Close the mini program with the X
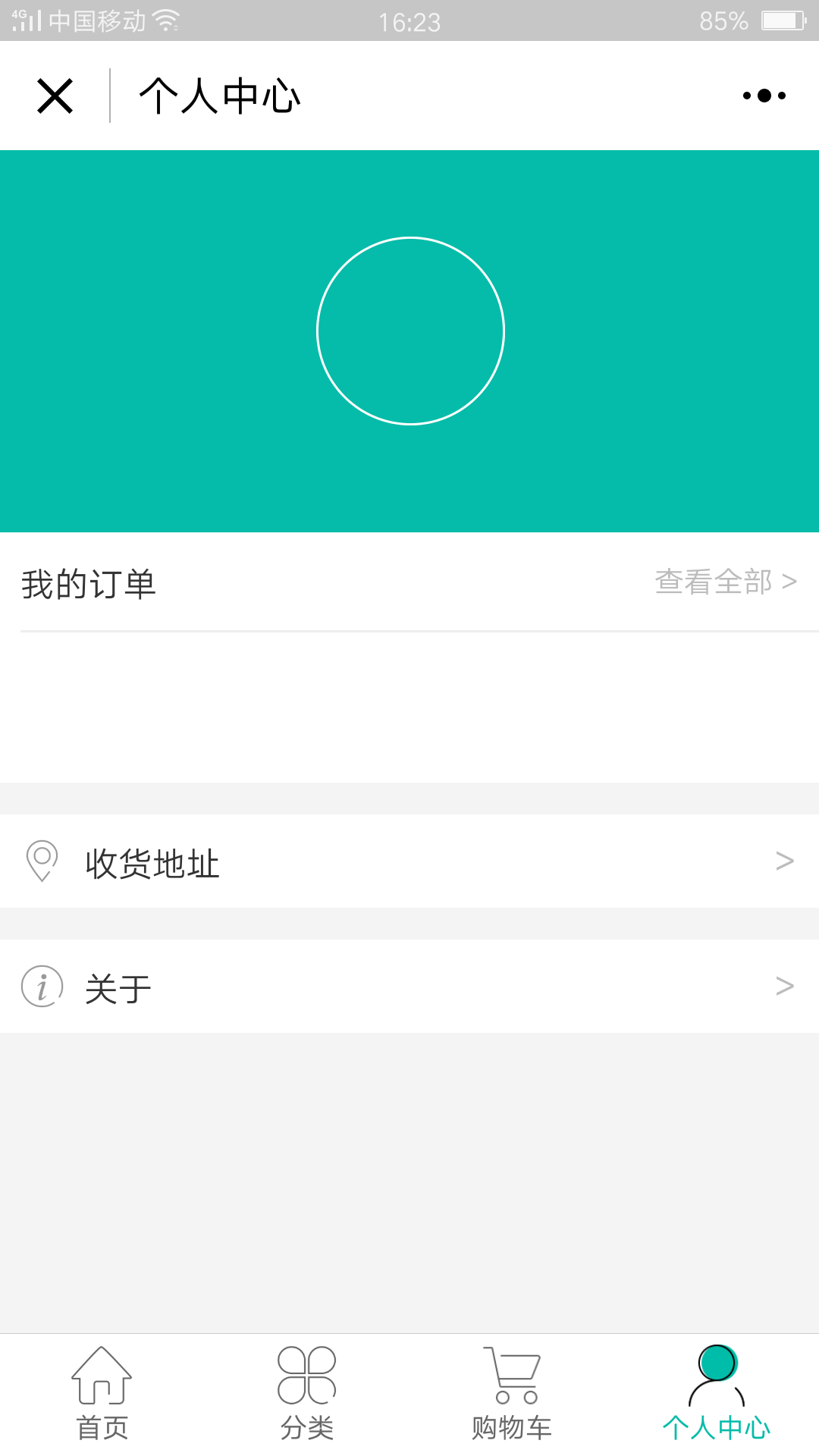The image size is (819, 1456). 55,96
